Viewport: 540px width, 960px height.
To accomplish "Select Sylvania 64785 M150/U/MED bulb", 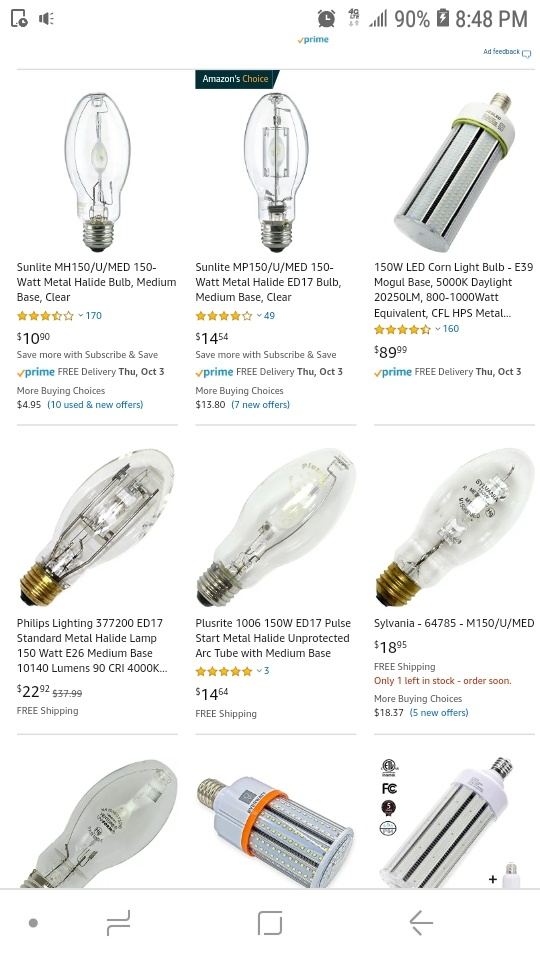I will point(454,623).
